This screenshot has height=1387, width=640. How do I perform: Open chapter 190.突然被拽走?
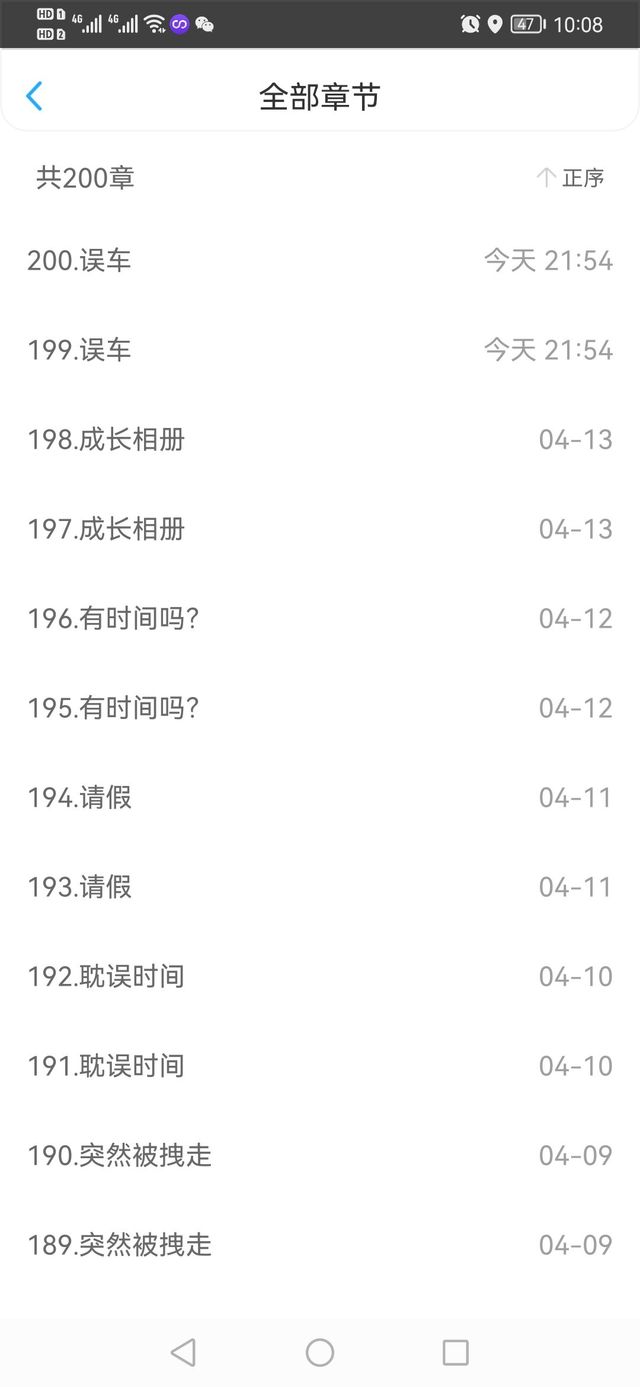click(320, 1156)
